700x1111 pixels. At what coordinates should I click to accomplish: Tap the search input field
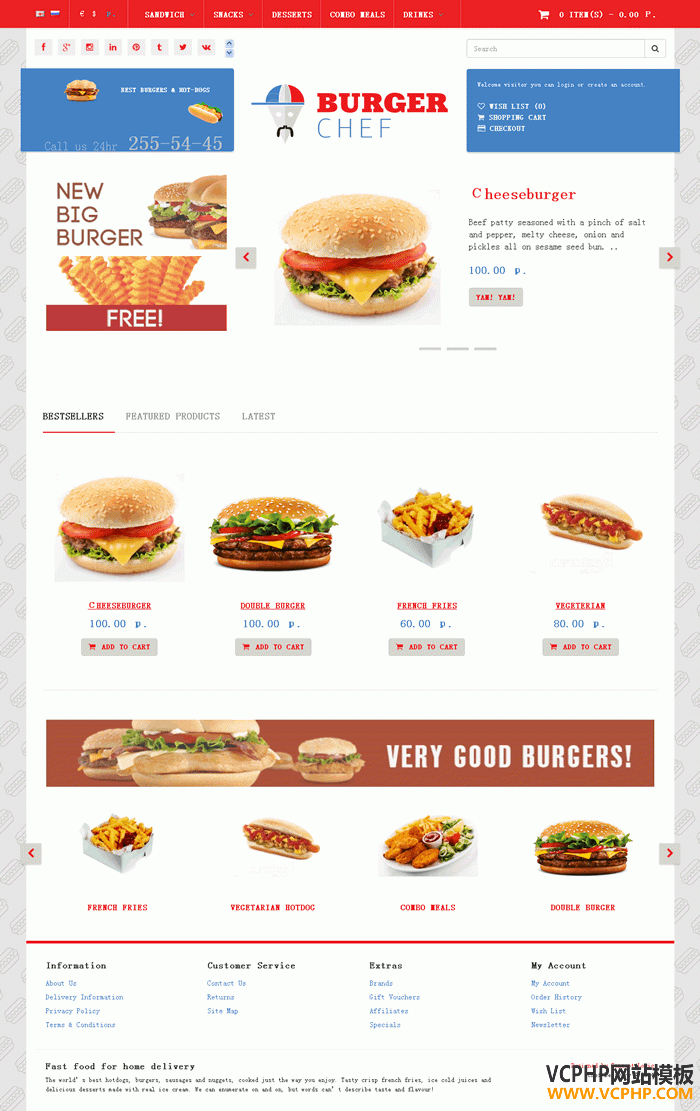[555, 48]
